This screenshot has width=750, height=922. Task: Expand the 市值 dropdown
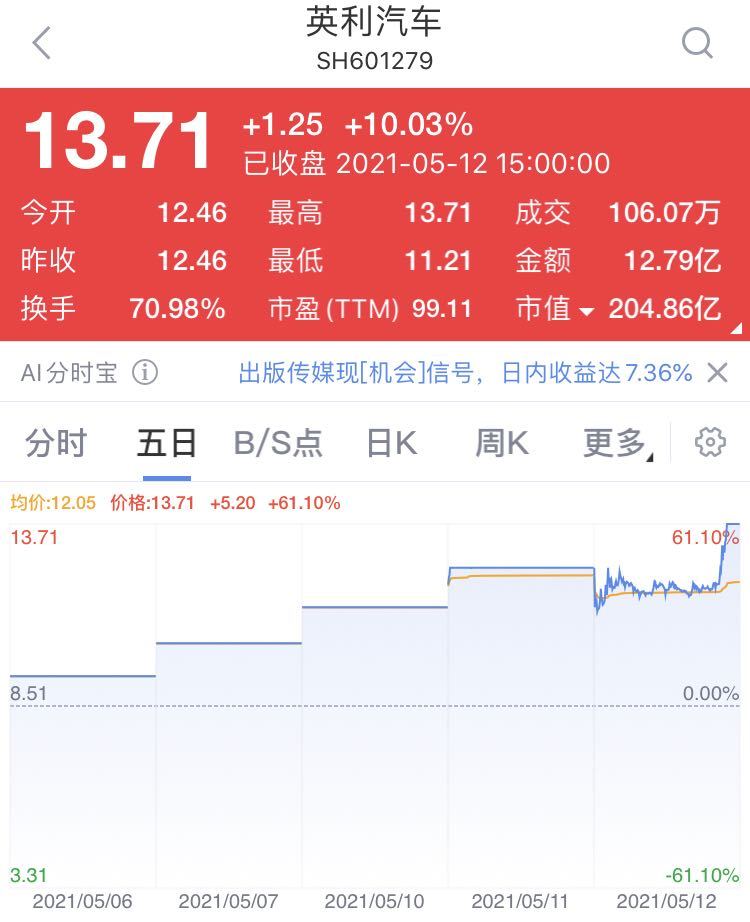(586, 310)
